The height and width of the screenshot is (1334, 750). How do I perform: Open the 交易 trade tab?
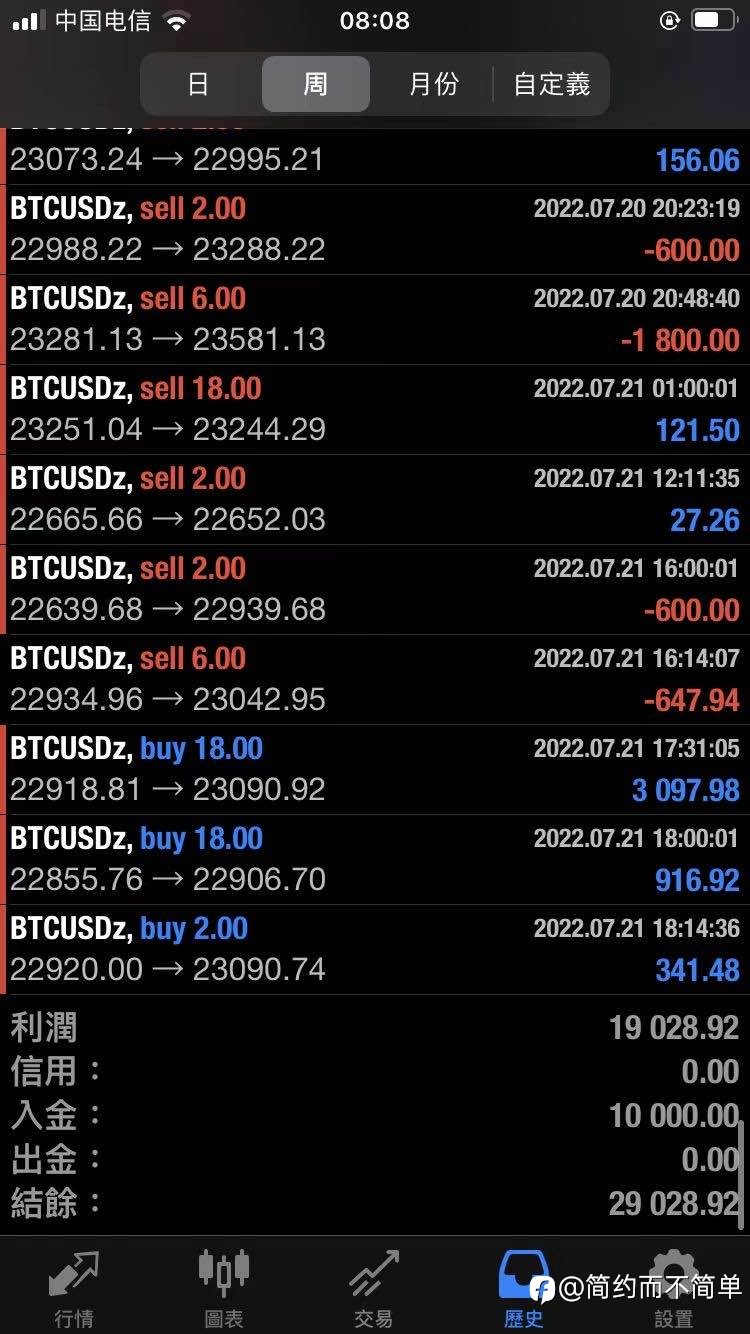(x=374, y=1287)
